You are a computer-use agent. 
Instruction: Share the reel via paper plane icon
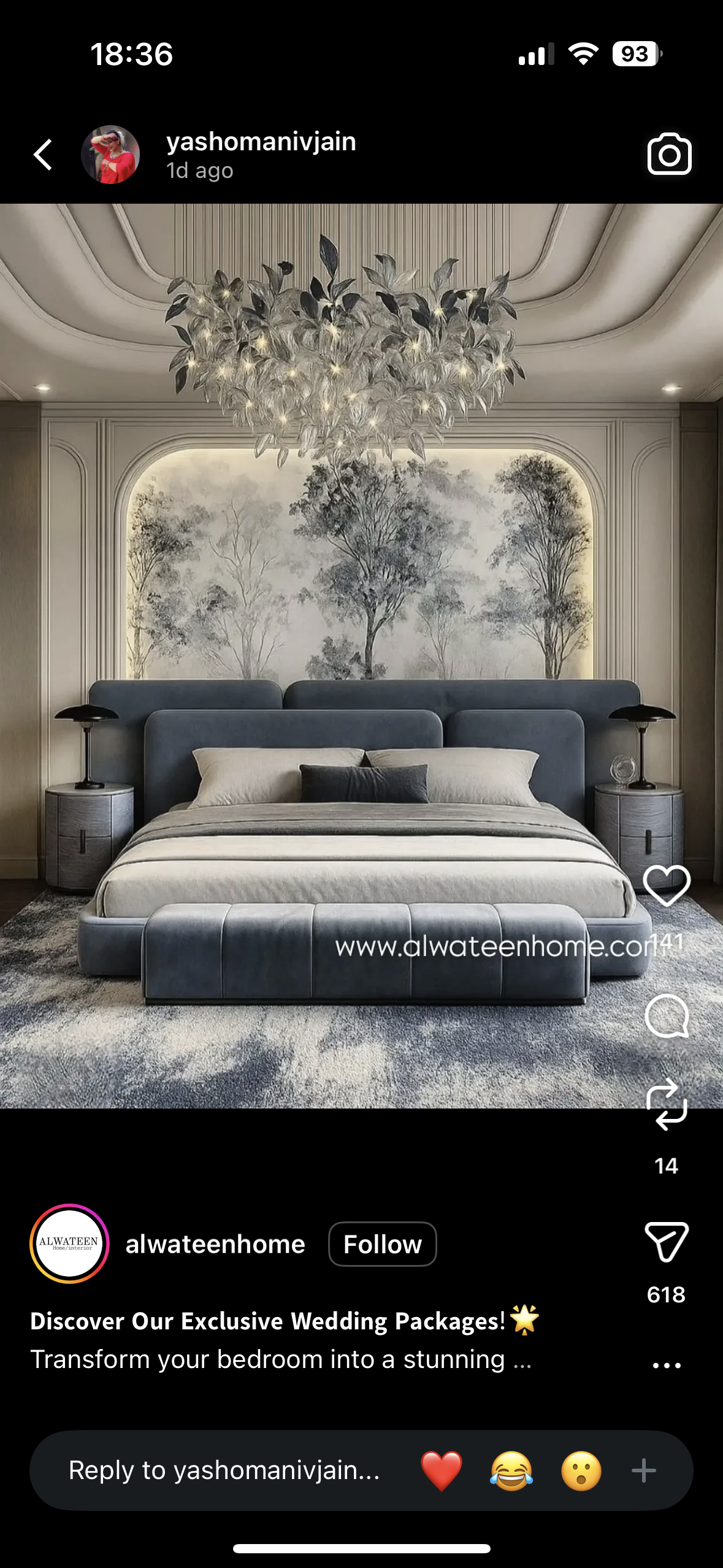[667, 1242]
